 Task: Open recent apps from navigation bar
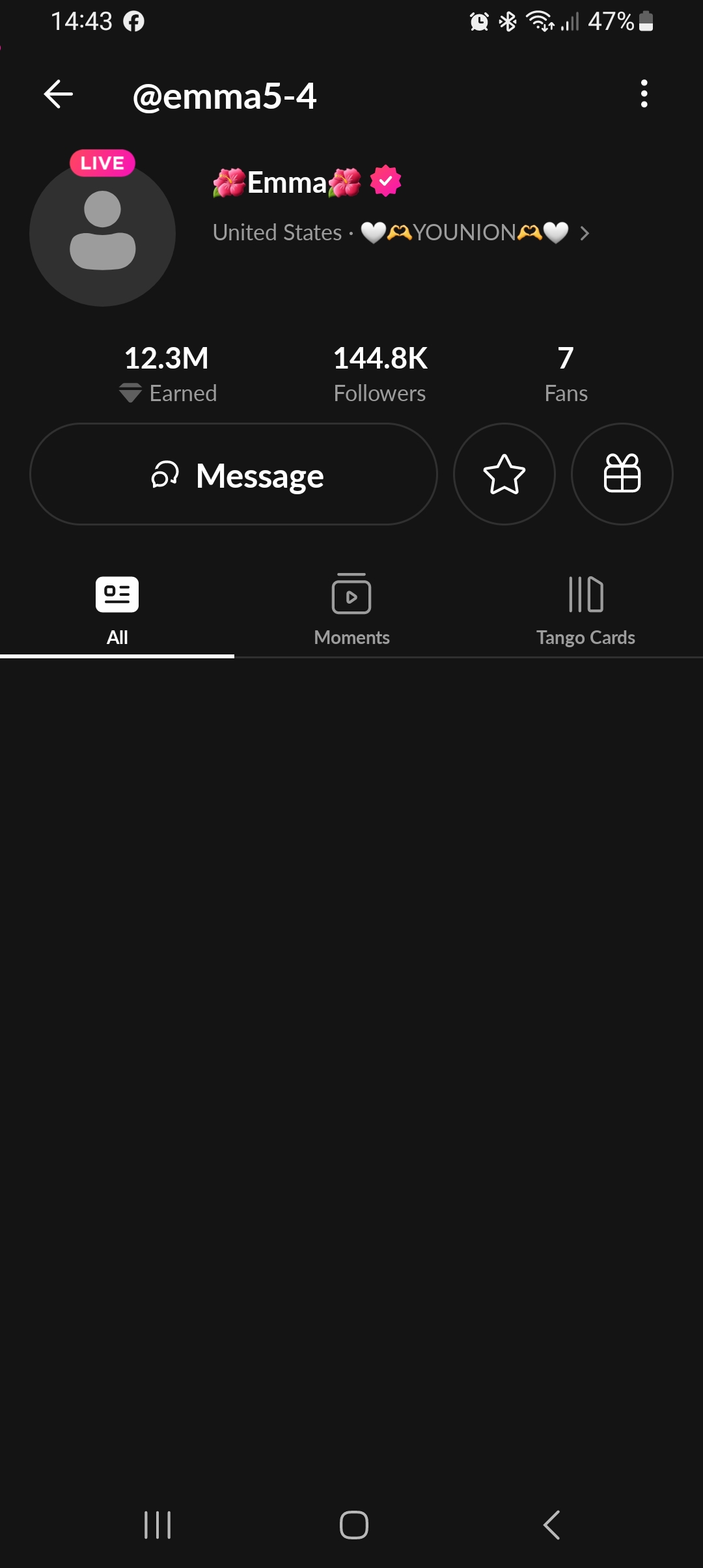[x=158, y=1524]
